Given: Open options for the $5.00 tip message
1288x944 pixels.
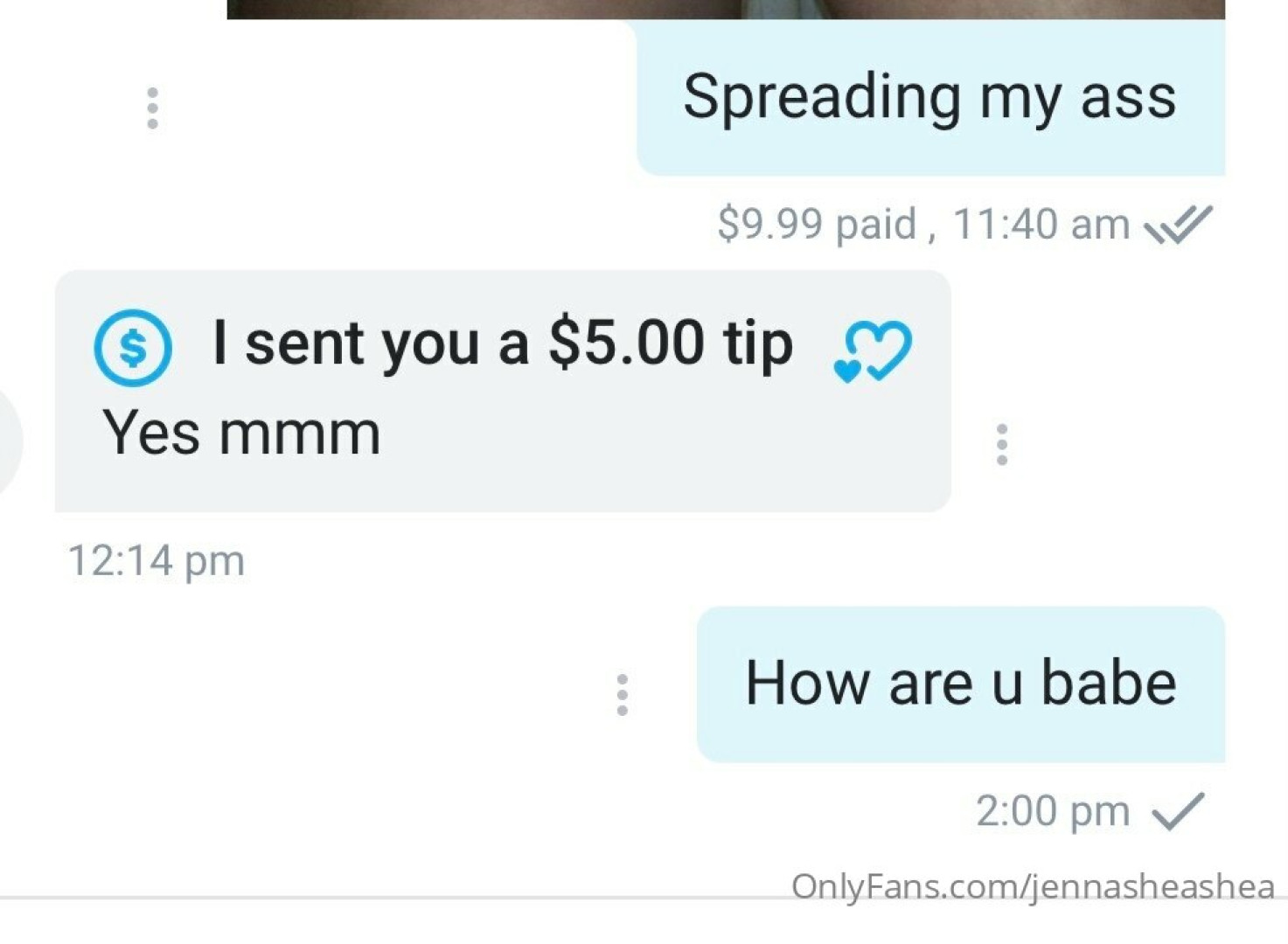Looking at the screenshot, I should pos(1001,445).
